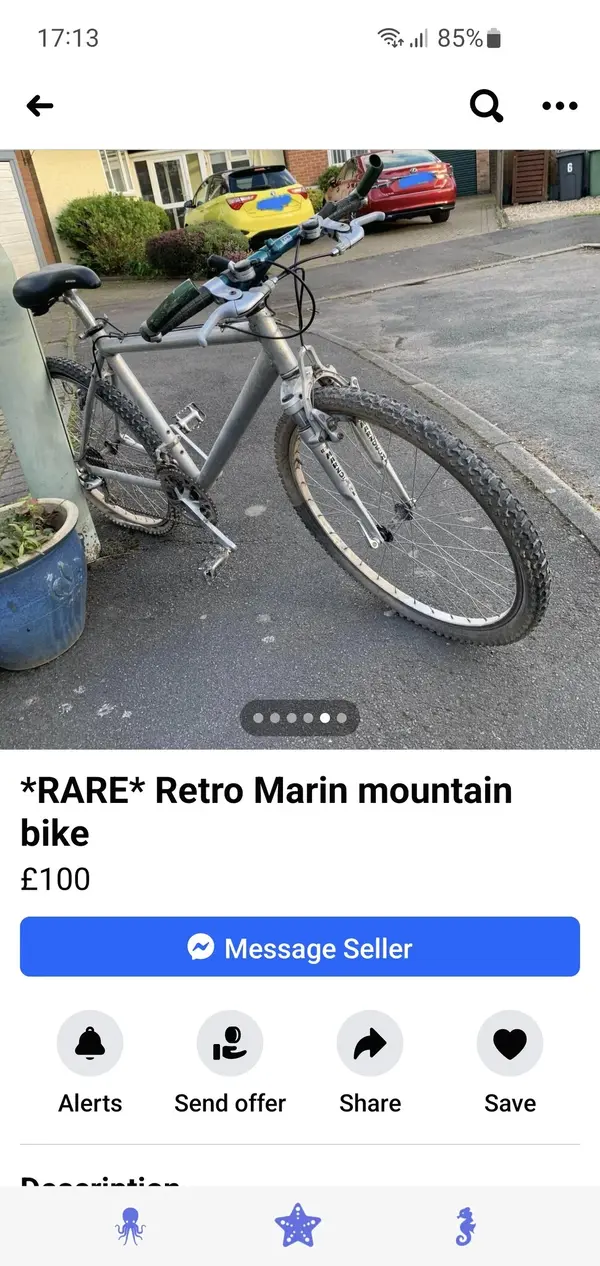Share this Marin bike listing
Image resolution: width=600 pixels, height=1266 pixels.
[370, 1044]
